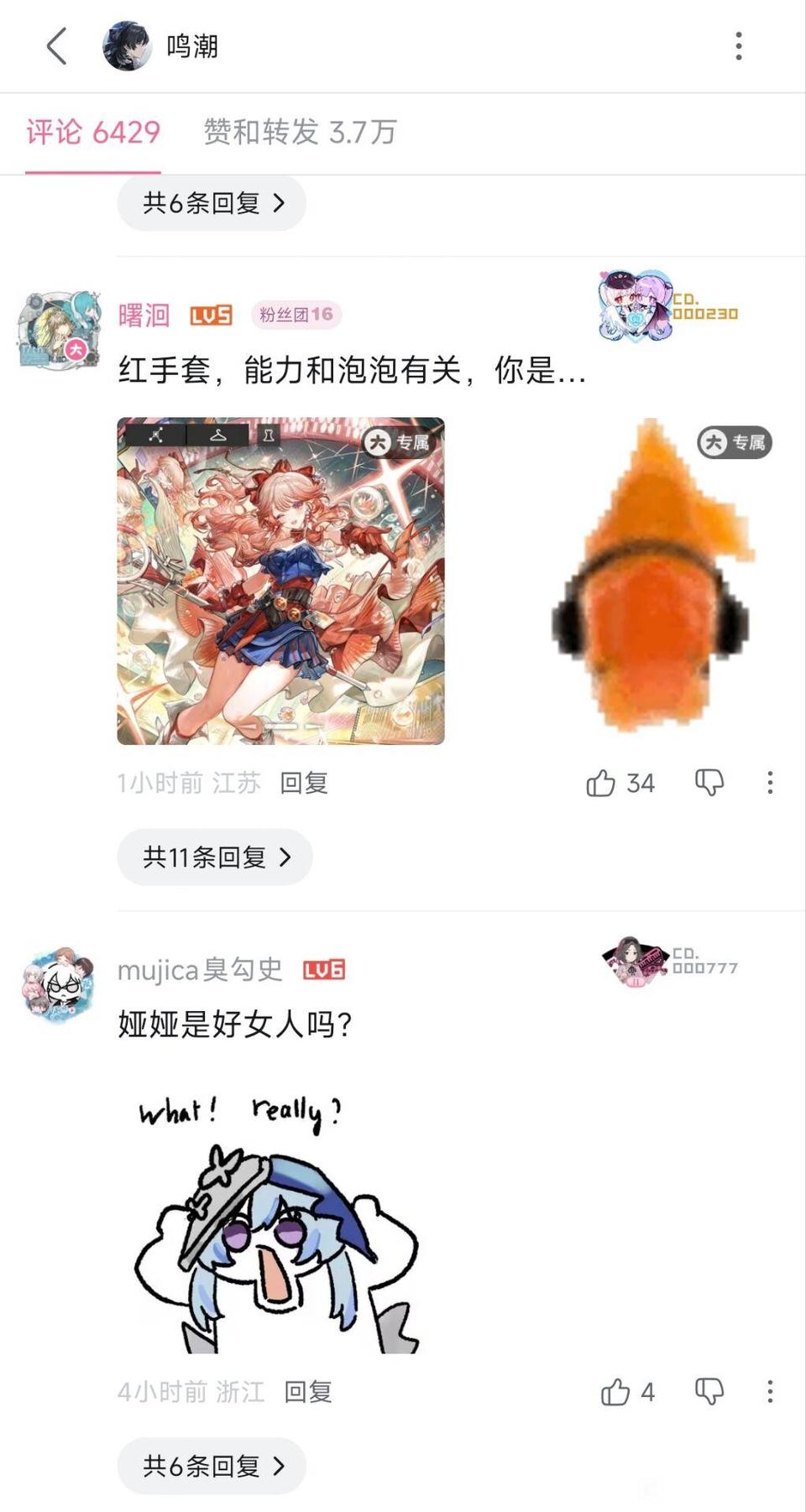Go back using the top-left arrow
806x1512 pixels.
[56, 46]
